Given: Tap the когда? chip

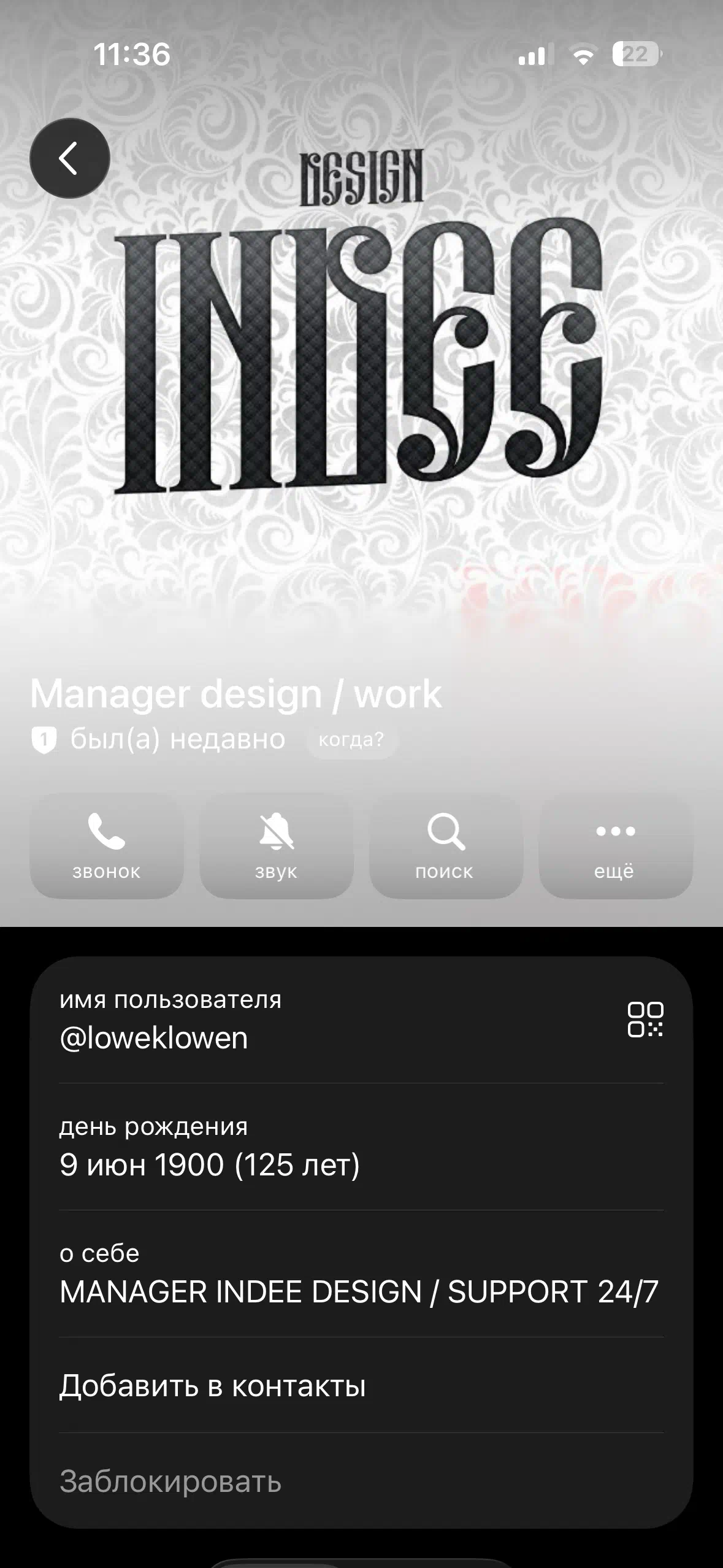Looking at the screenshot, I should pyautogui.click(x=351, y=740).
